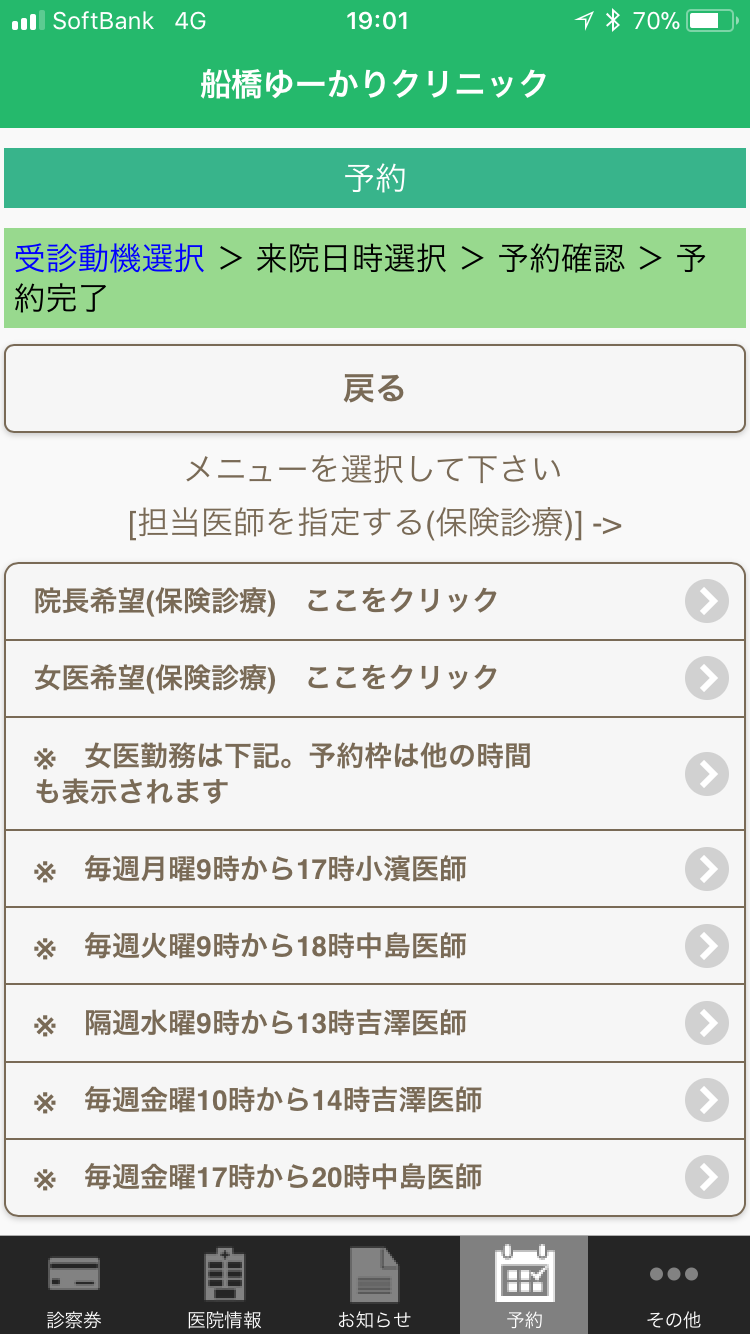750x1334 pixels.
Task: Open the その他 tab
Action: tap(674, 1286)
